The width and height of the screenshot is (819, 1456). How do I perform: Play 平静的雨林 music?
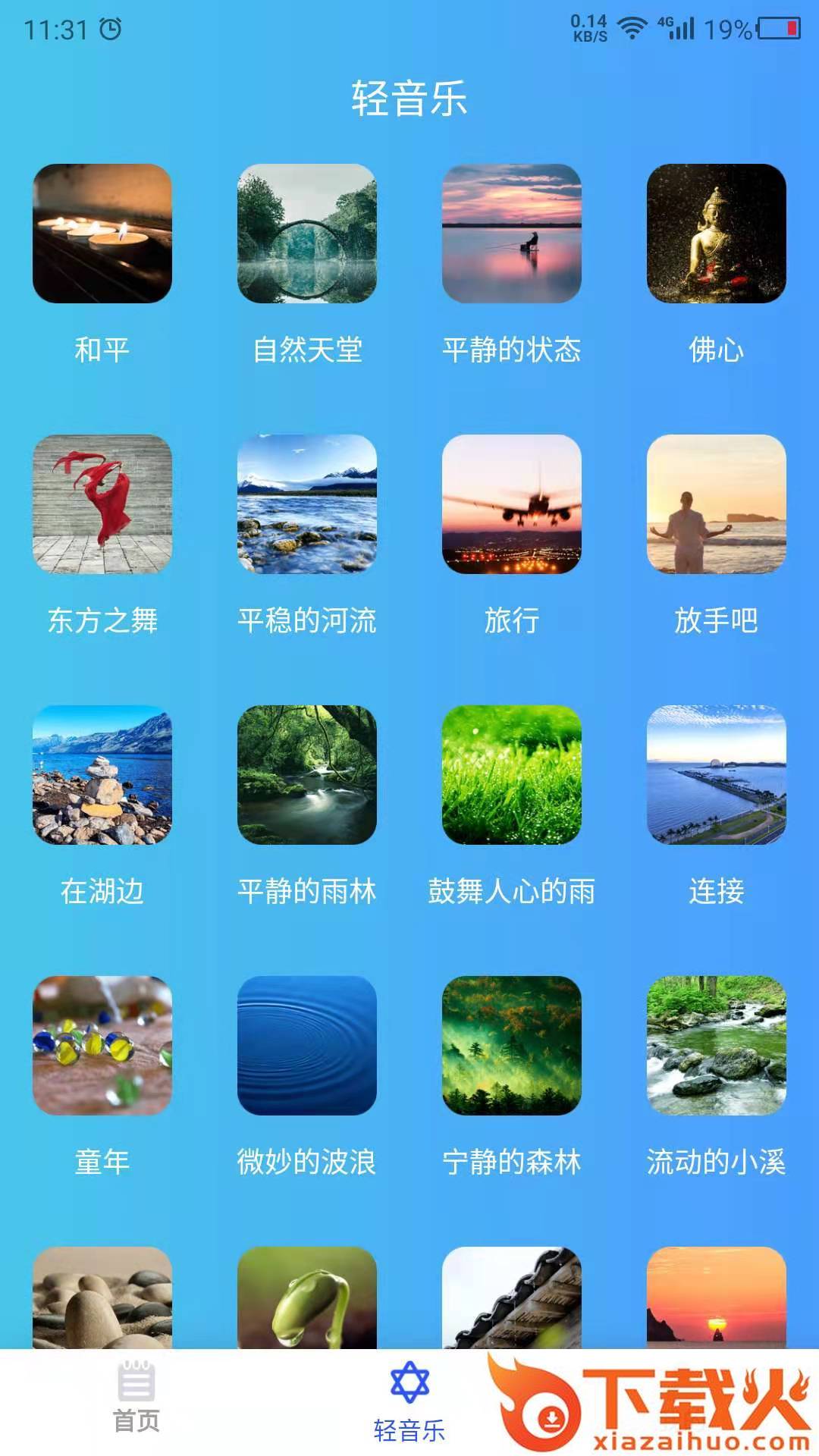point(307,775)
